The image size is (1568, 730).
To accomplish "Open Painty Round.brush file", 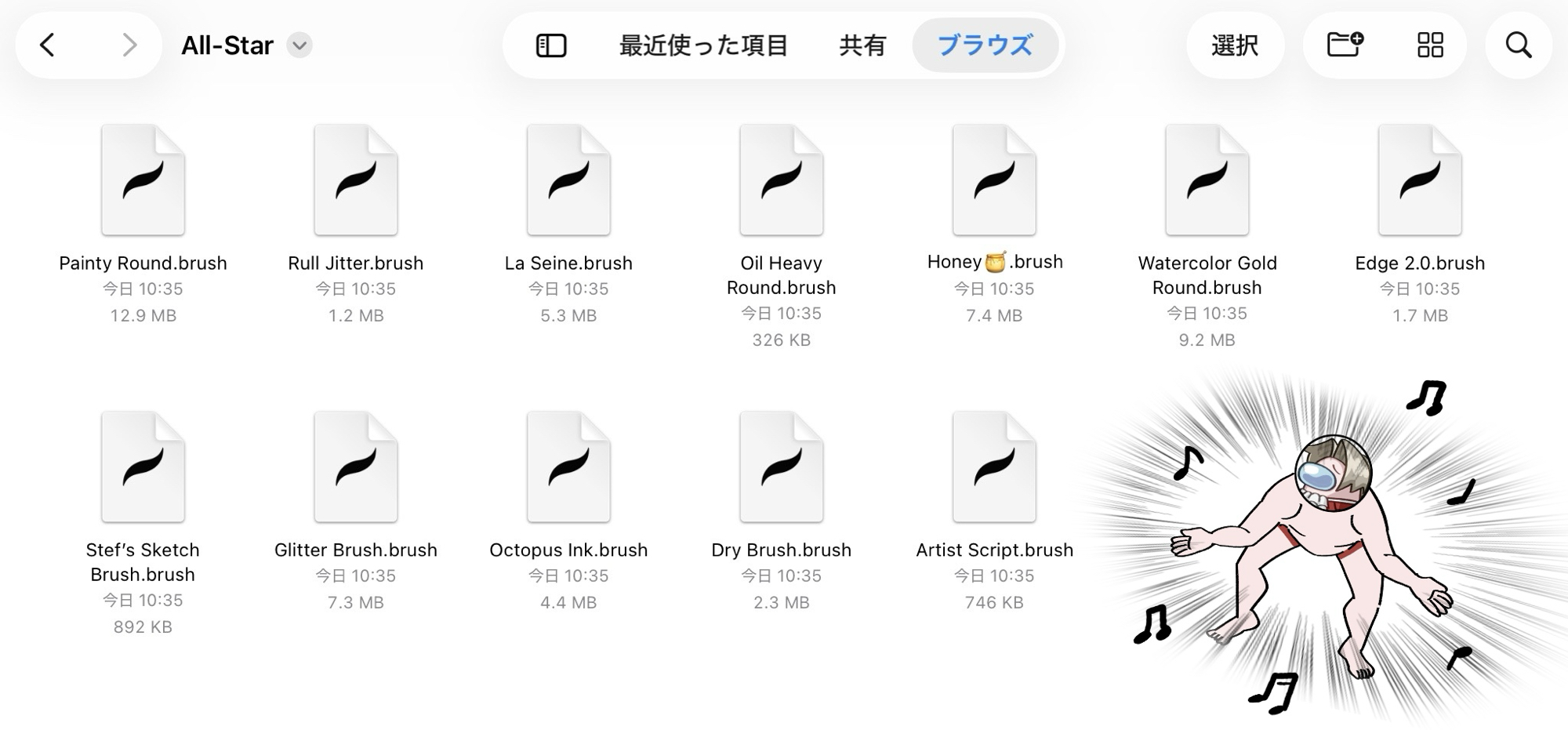I will click(143, 181).
